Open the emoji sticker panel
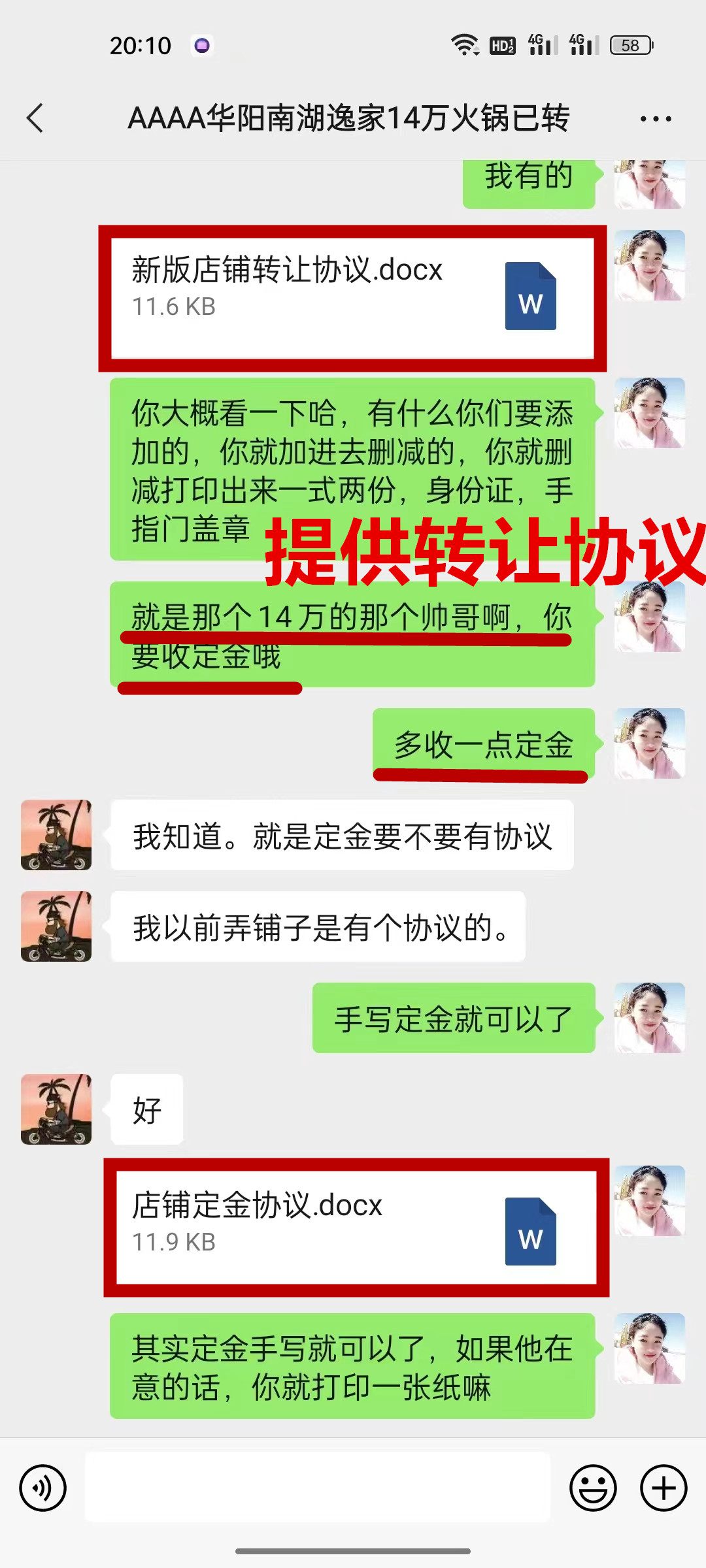Screen dimensions: 706x1568 coord(593,1488)
